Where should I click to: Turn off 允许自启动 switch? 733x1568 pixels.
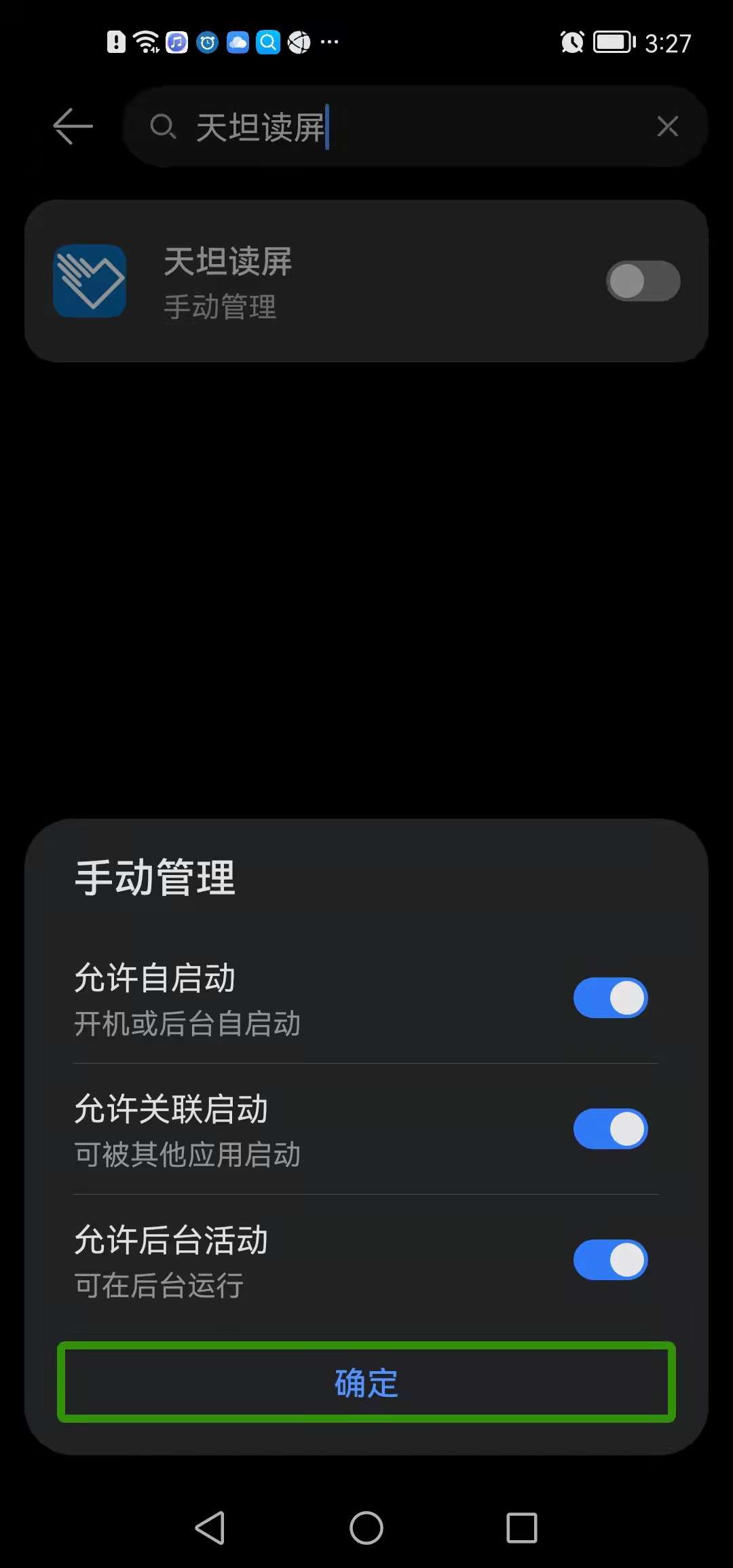[x=610, y=998]
